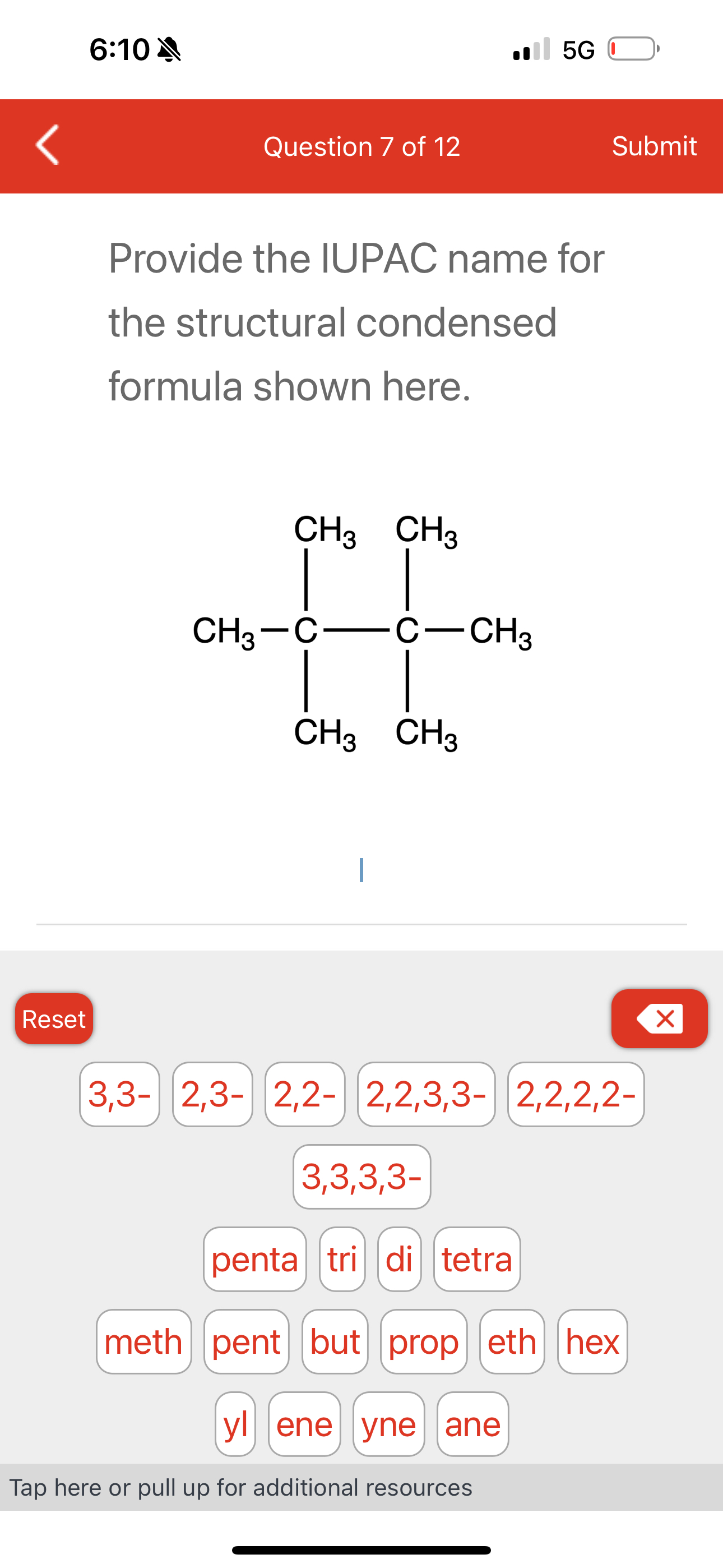Insert the but root

[x=335, y=1341]
